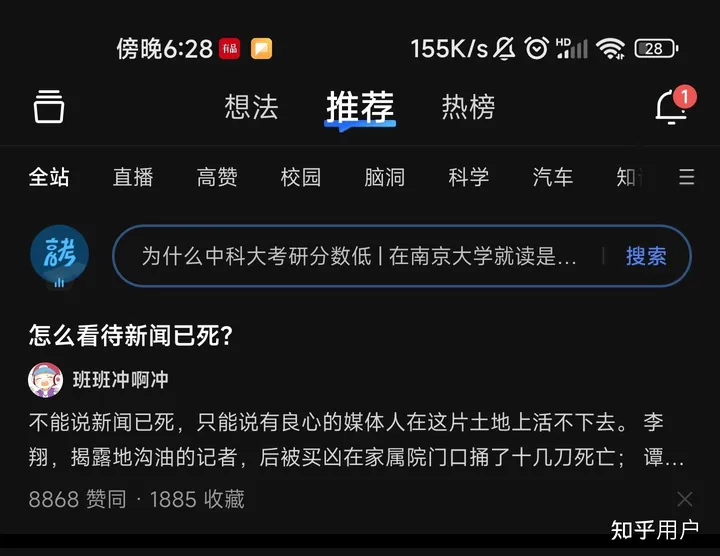The height and width of the screenshot is (556, 720).
Task: Select the 汽车 category
Action: (553, 177)
